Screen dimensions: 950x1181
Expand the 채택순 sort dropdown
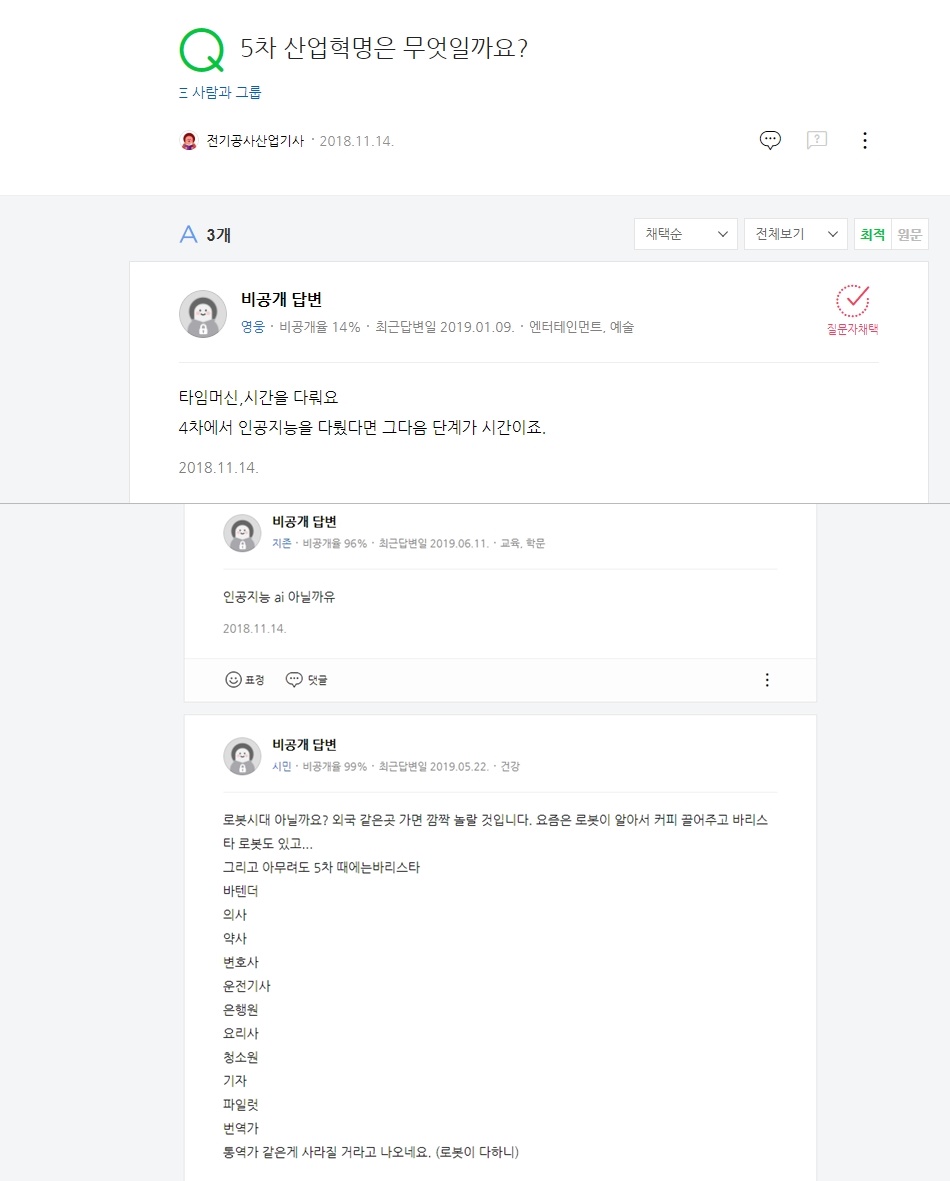[686, 234]
